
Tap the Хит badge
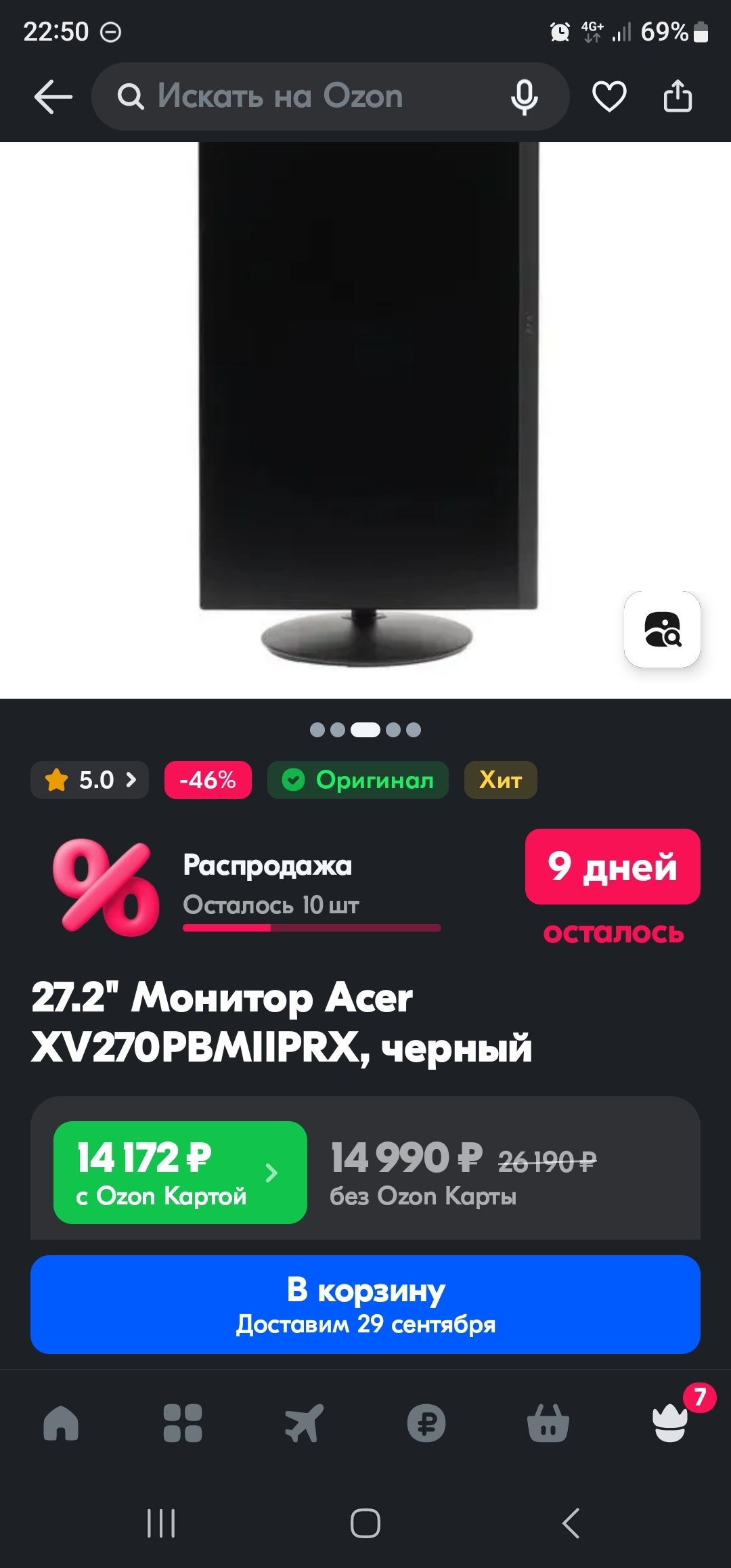coord(501,780)
